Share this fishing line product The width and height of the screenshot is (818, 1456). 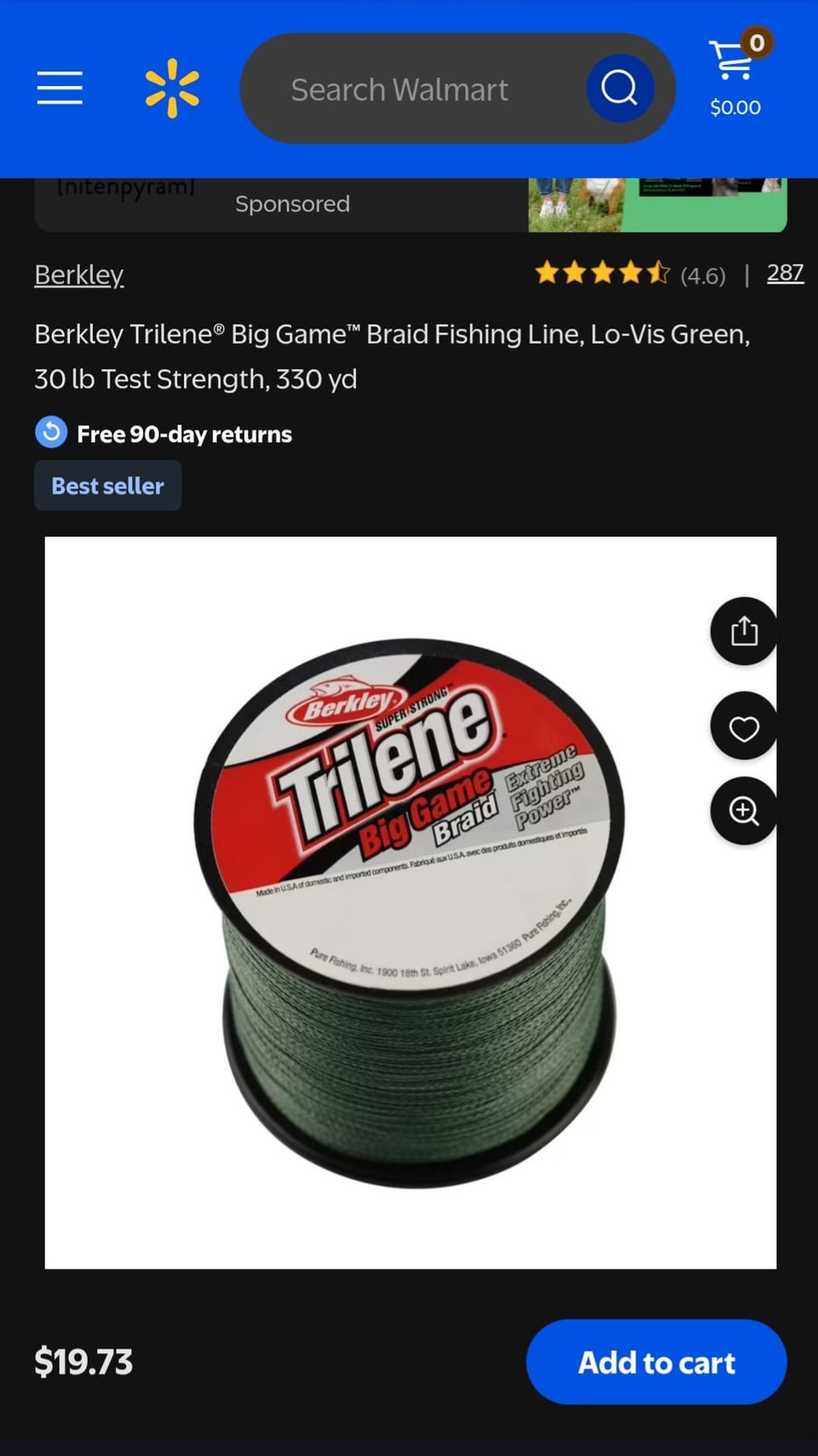[744, 631]
